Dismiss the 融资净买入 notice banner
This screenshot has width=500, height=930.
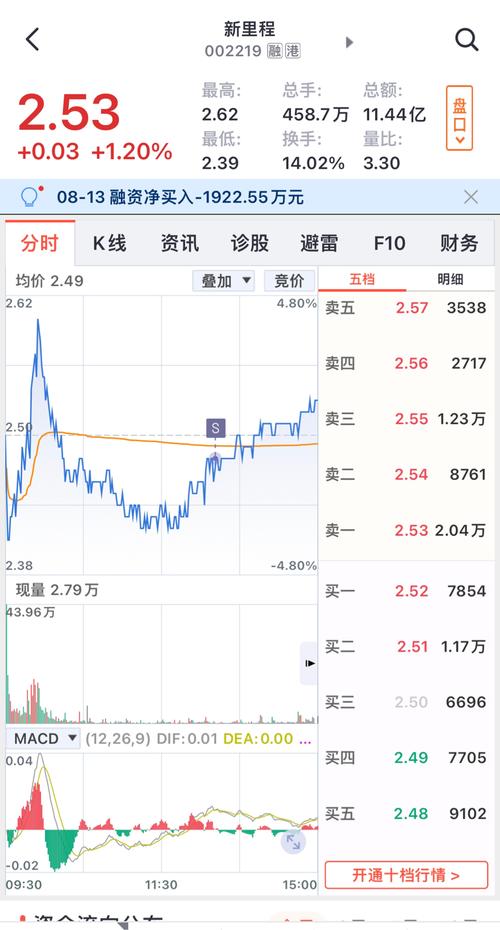[470, 197]
